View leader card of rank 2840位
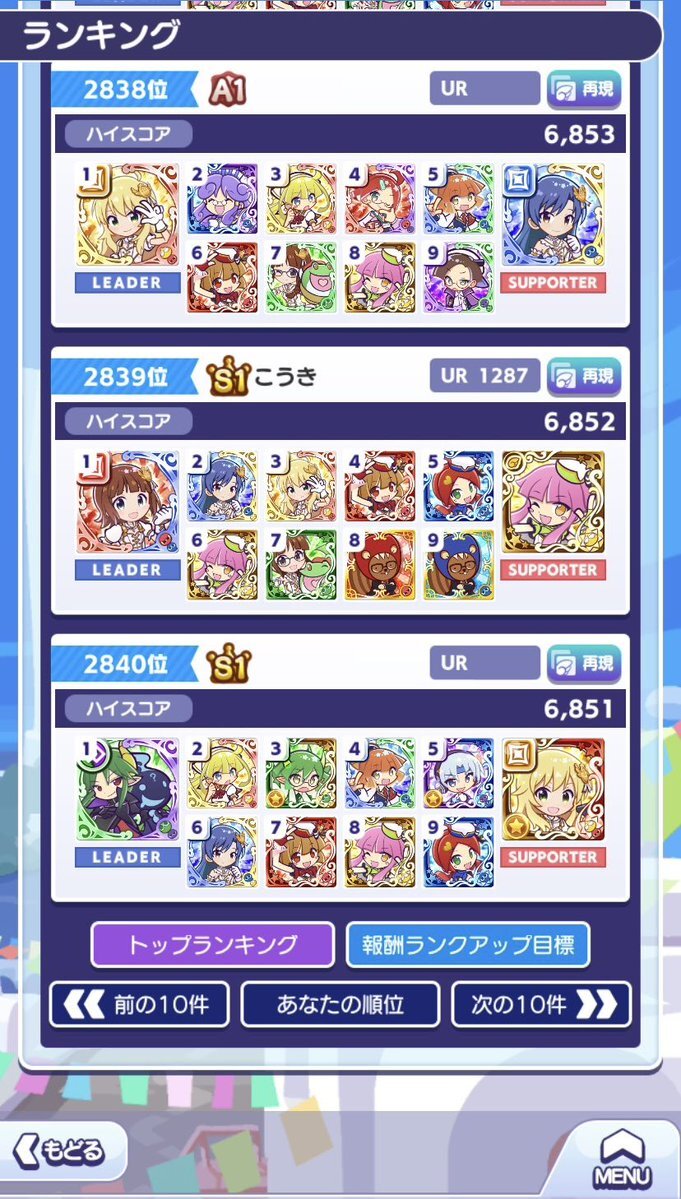This screenshot has width=681, height=1199. [127, 790]
